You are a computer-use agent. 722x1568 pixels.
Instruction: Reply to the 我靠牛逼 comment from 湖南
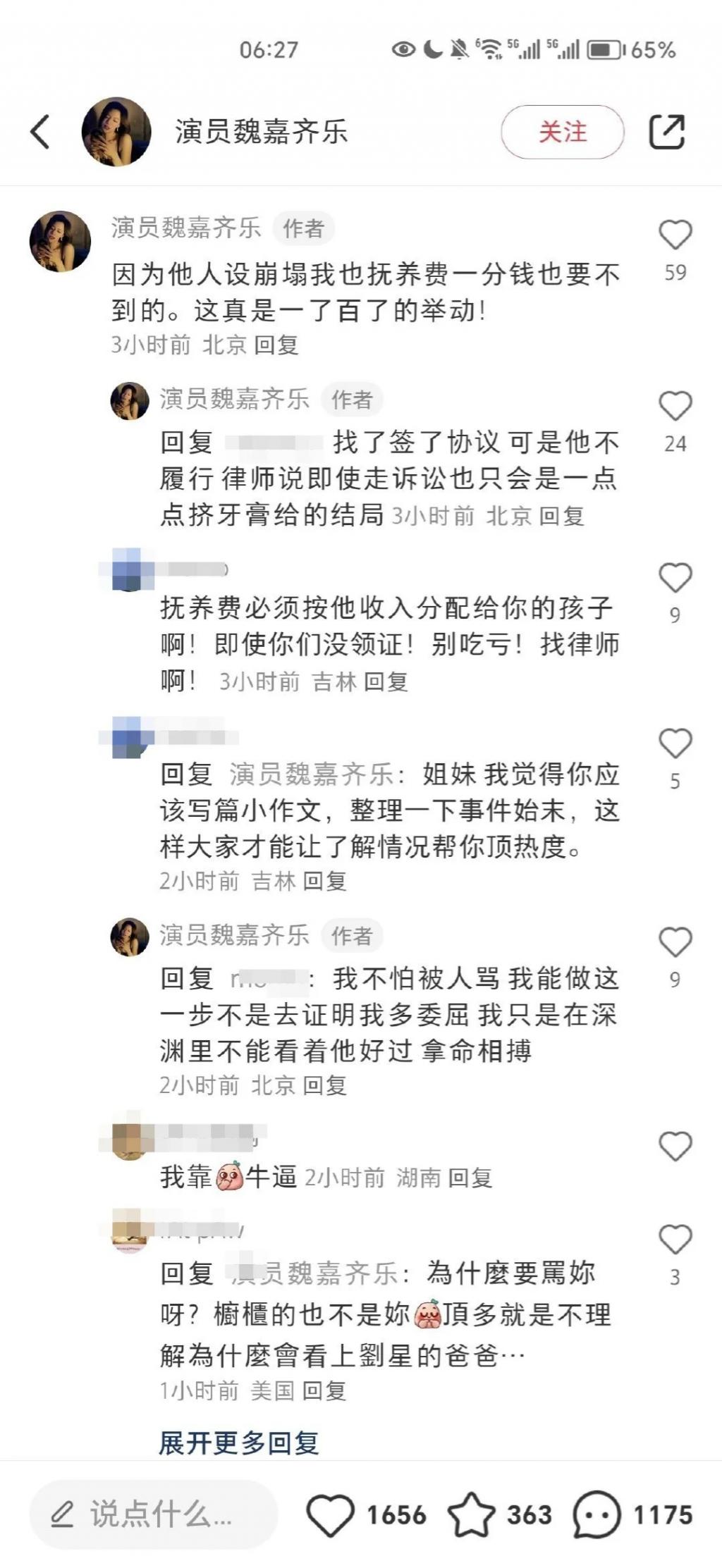(x=470, y=1178)
